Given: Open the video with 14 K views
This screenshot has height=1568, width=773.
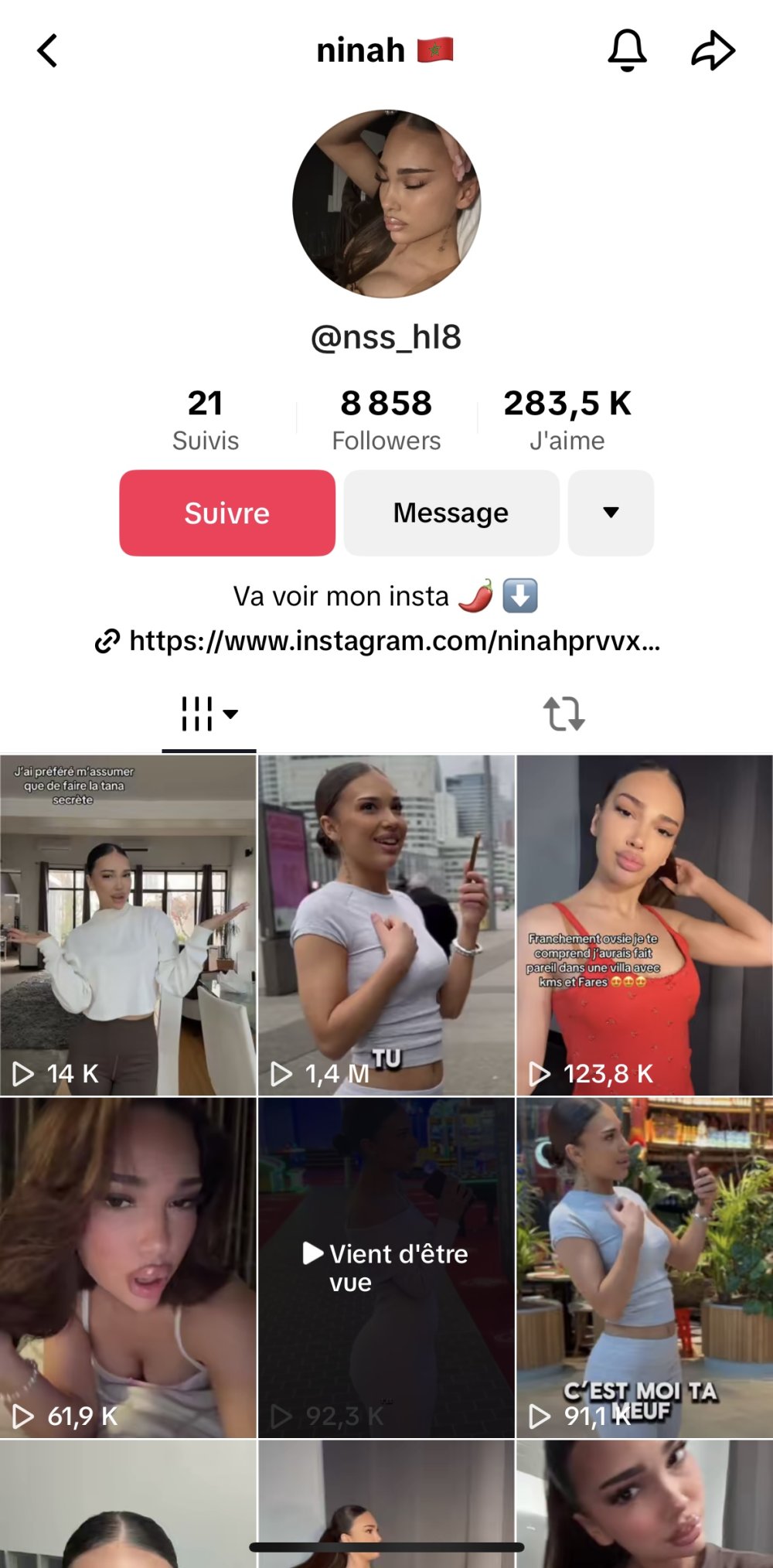Looking at the screenshot, I should pos(128,925).
